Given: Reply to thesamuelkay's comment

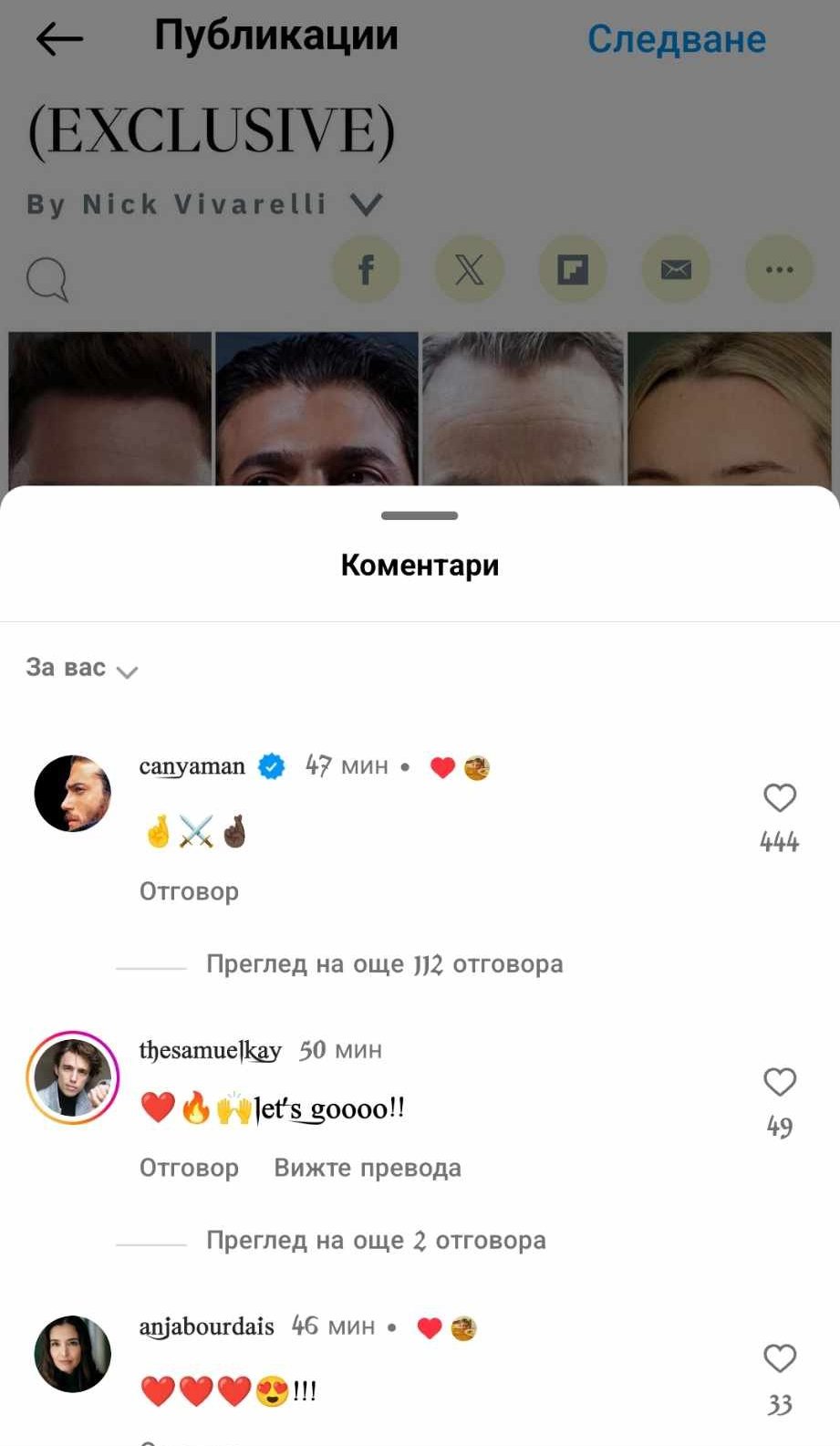Looking at the screenshot, I should [x=189, y=1168].
